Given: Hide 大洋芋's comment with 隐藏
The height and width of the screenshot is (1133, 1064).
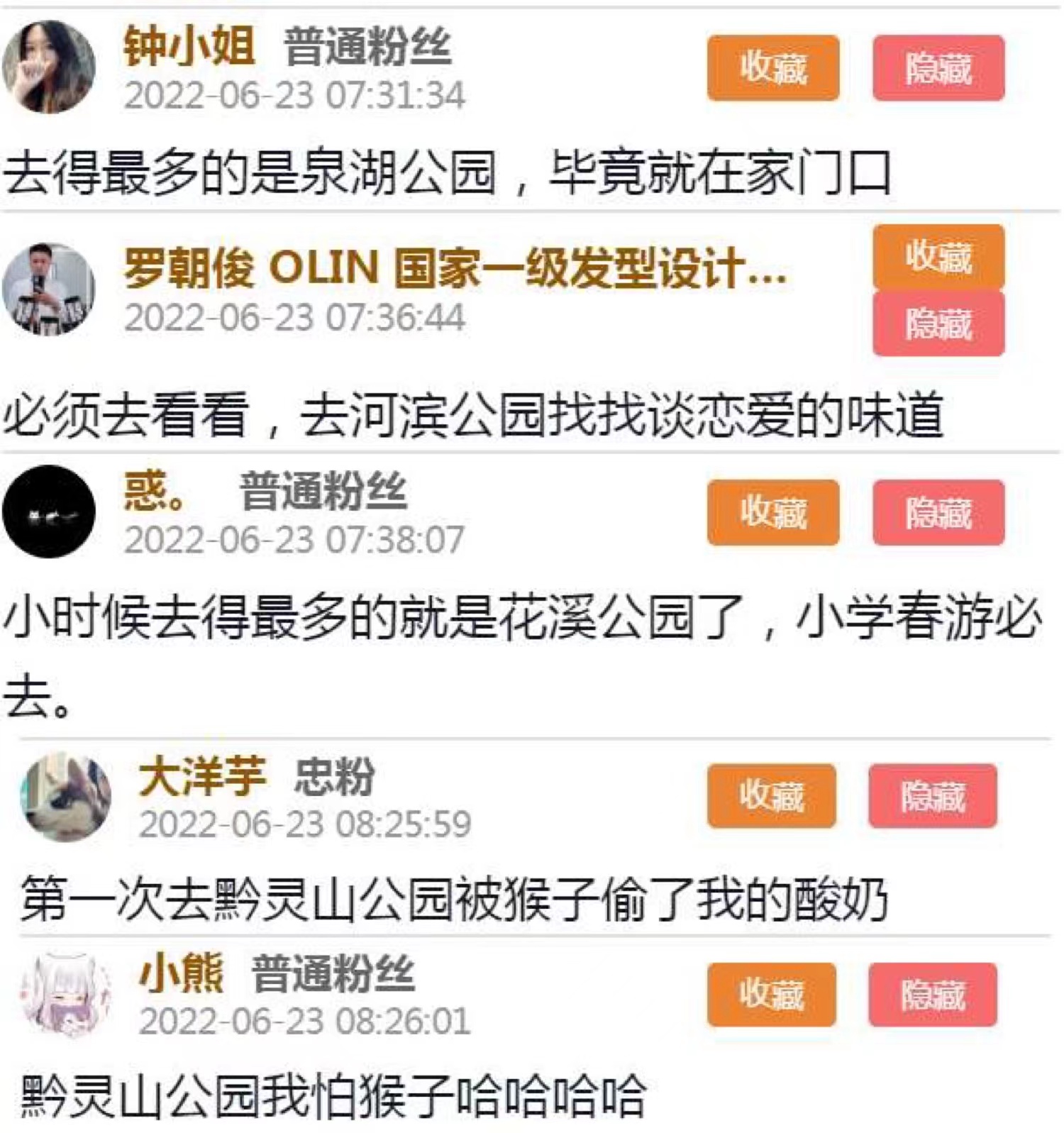Looking at the screenshot, I should (x=932, y=795).
